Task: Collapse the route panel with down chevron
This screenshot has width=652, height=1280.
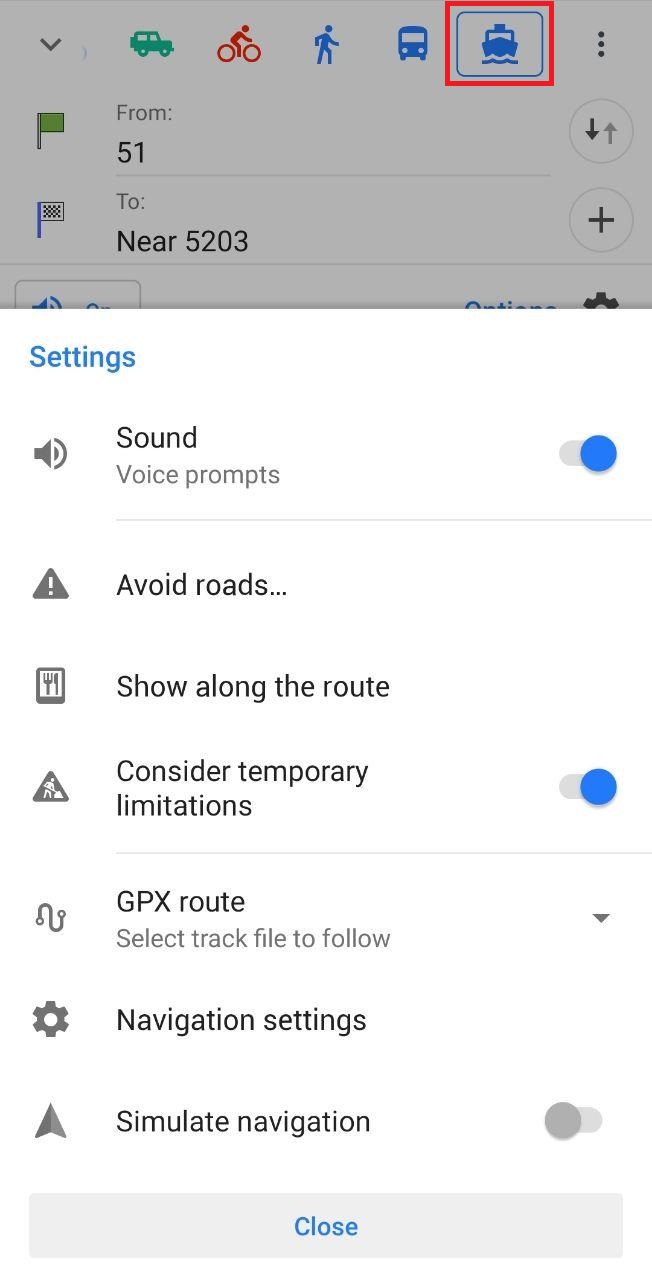Action: click(50, 44)
